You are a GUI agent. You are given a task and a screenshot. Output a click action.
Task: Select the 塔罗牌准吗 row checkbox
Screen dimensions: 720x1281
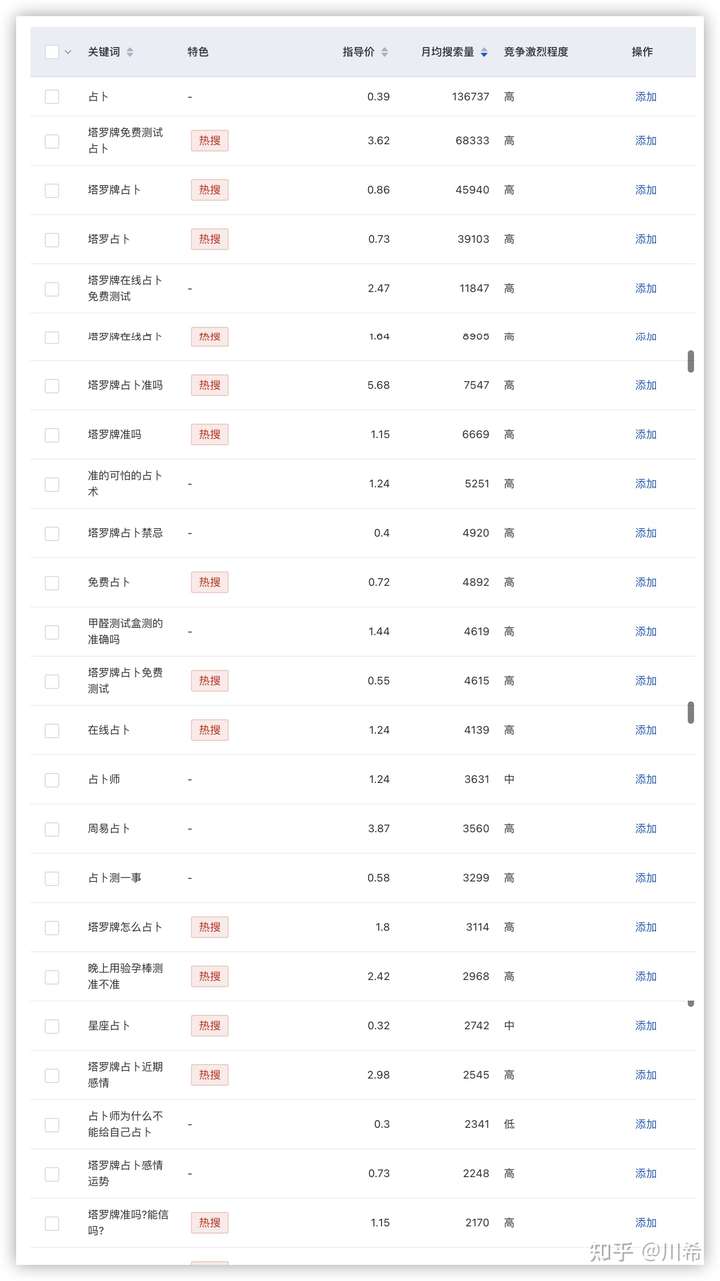[x=52, y=435]
